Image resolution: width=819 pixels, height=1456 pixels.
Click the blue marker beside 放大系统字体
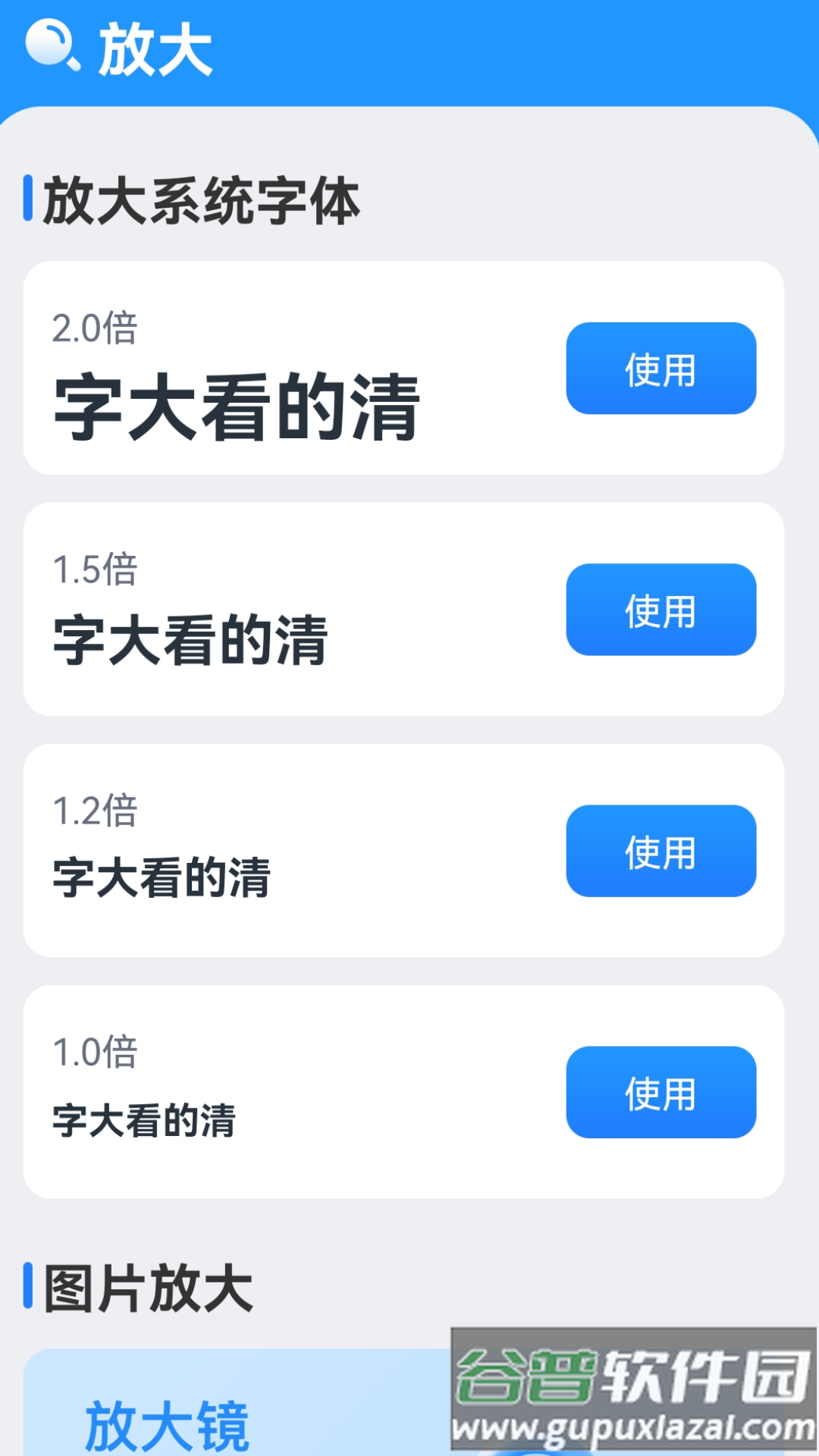pos(28,199)
